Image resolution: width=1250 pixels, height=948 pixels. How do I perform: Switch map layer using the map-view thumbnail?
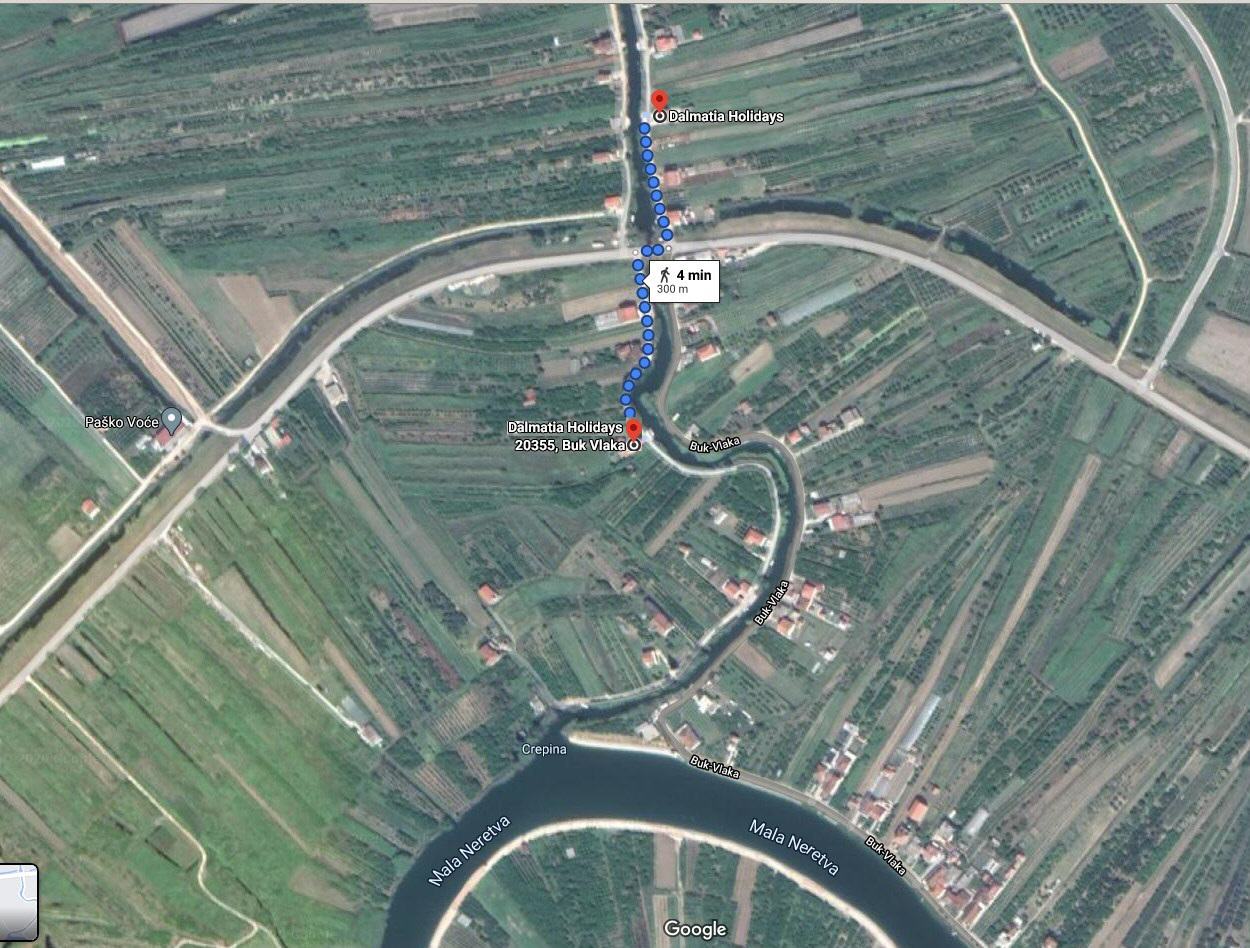click(x=18, y=903)
